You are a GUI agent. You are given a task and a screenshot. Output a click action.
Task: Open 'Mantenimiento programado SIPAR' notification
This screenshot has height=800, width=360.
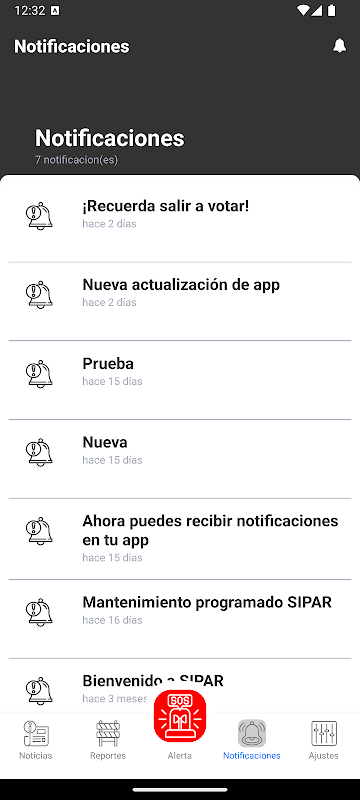[x=180, y=619]
